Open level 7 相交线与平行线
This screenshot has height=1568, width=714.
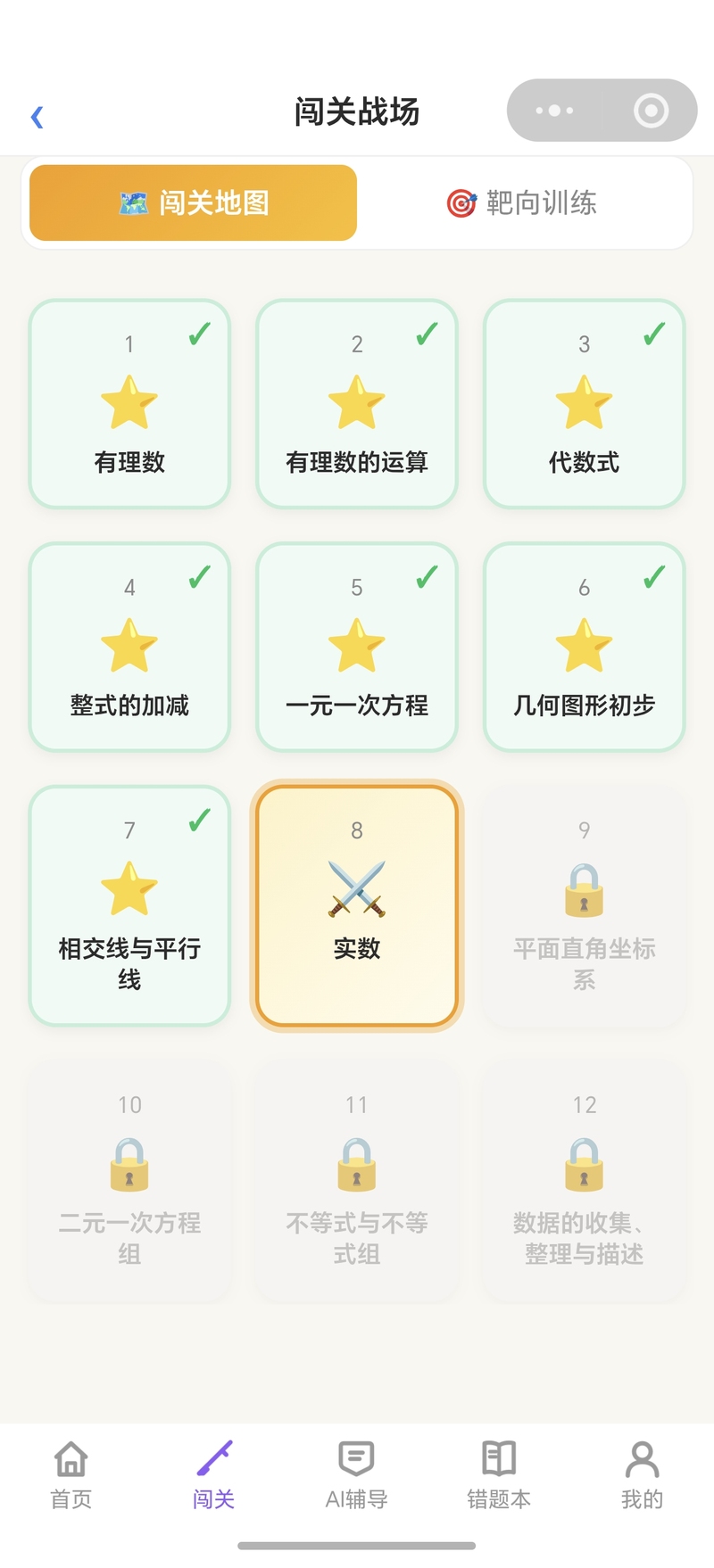click(x=129, y=906)
